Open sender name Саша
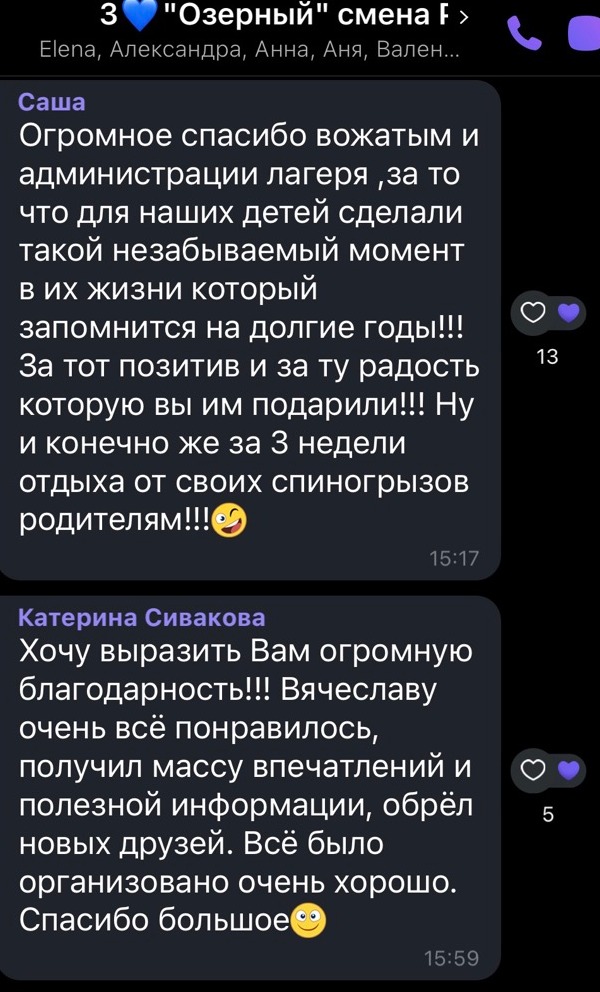This screenshot has width=600, height=992. click(52, 101)
